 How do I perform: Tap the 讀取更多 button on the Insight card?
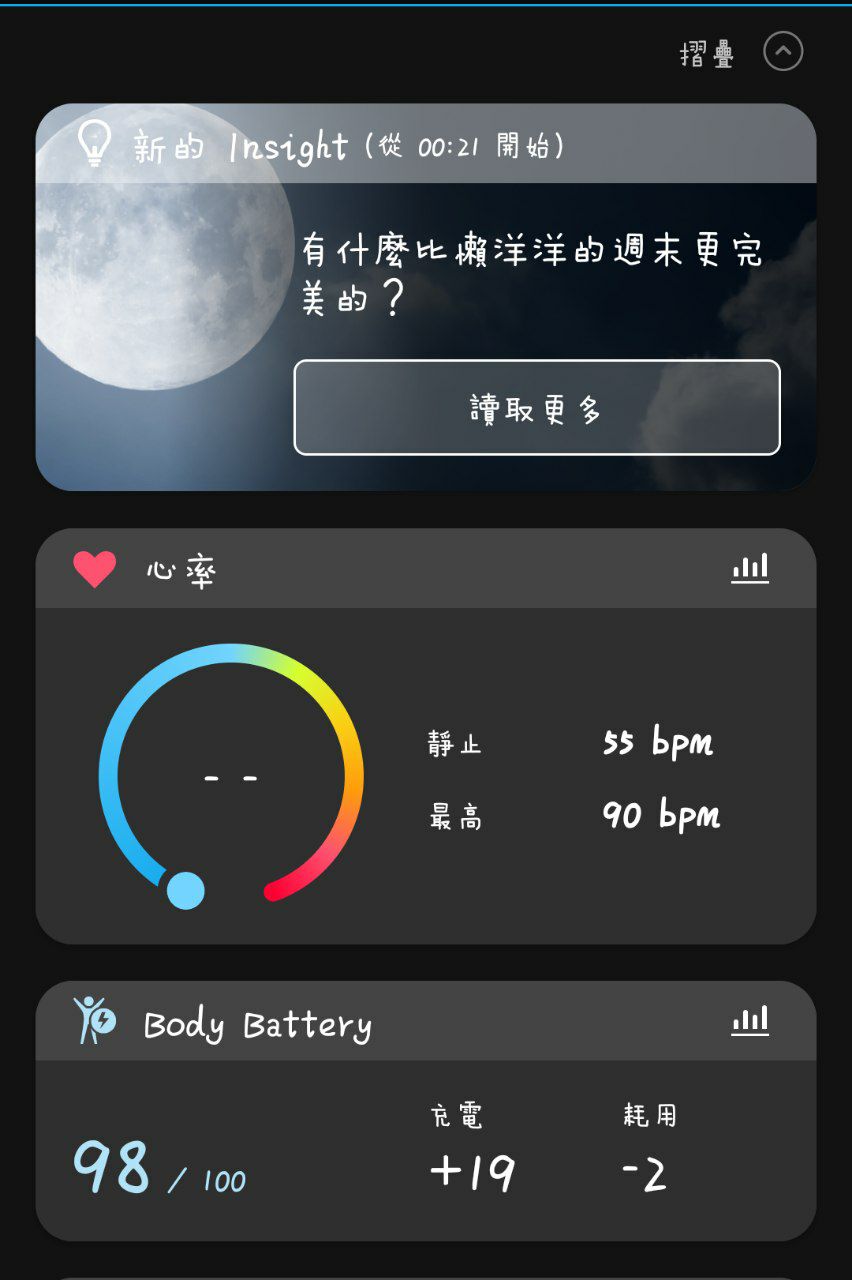(536, 408)
